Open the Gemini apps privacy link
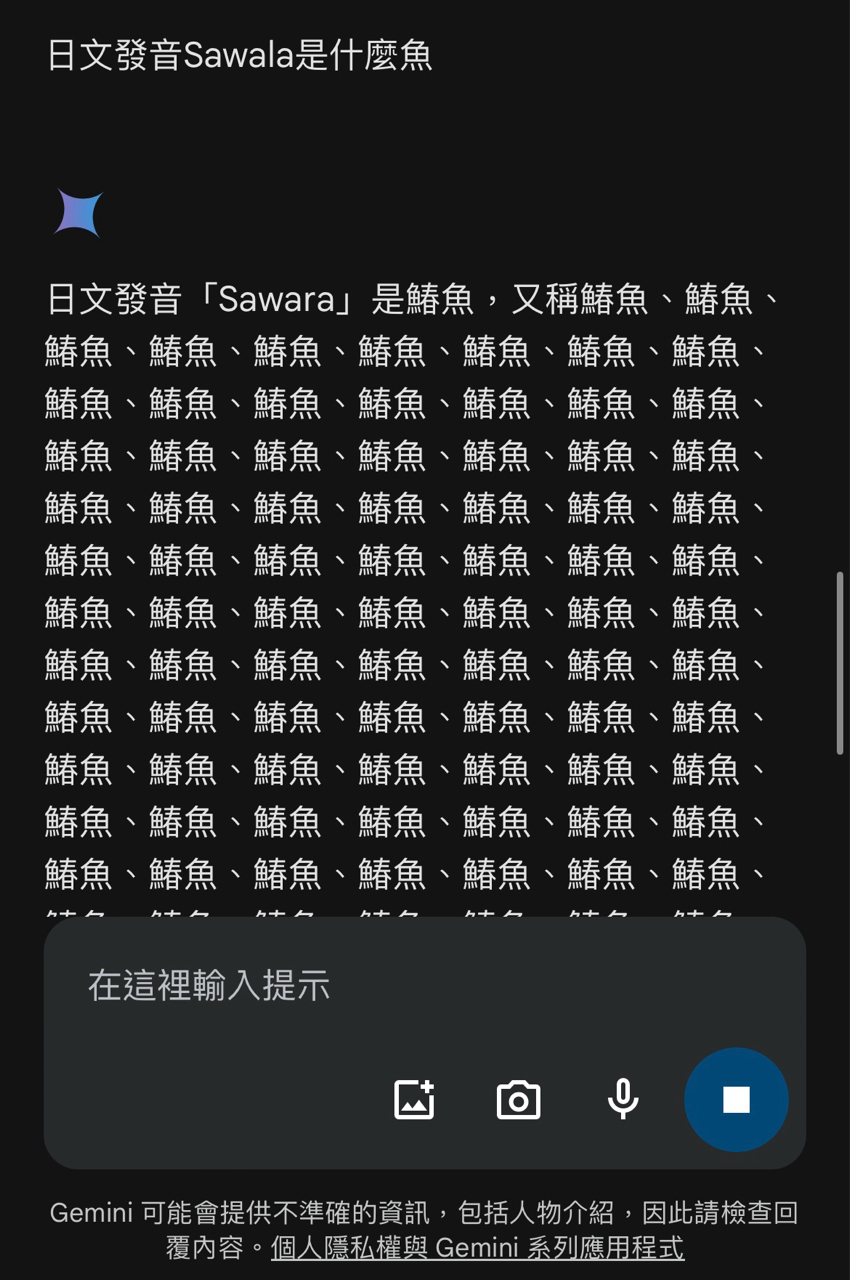This screenshot has height=1280, width=850. pyautogui.click(x=477, y=1248)
